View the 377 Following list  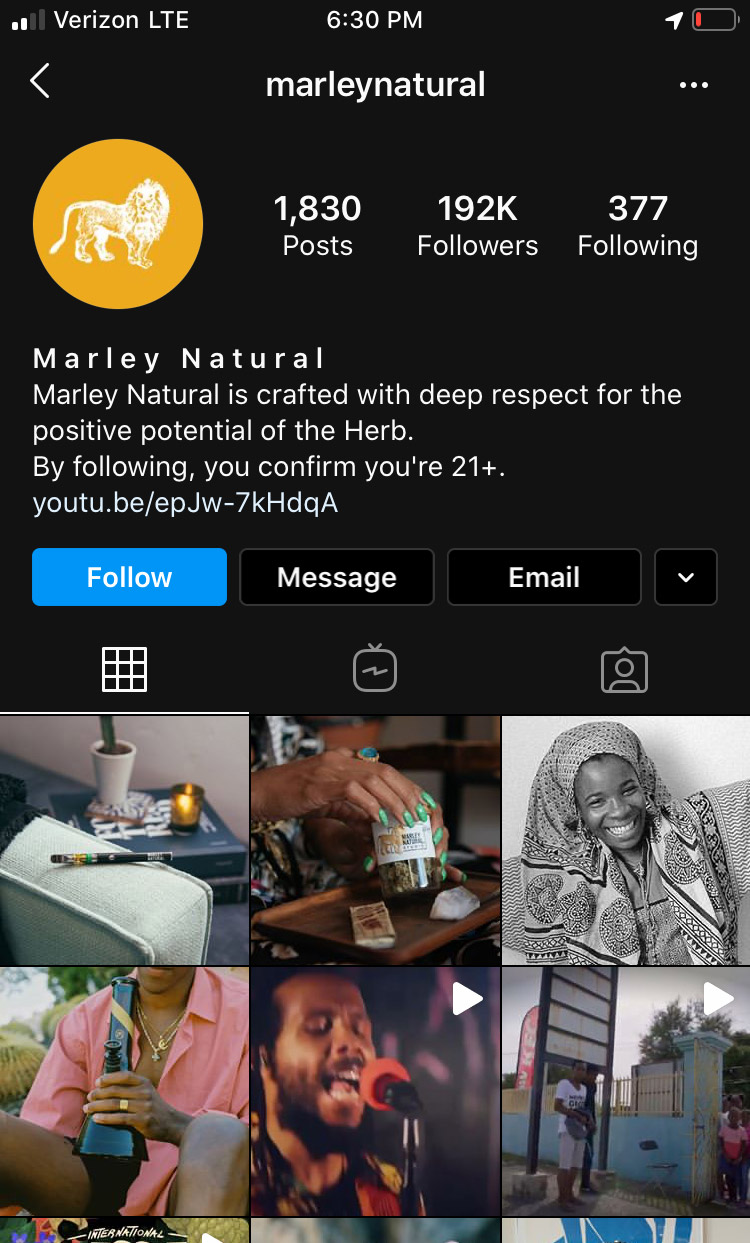(638, 225)
